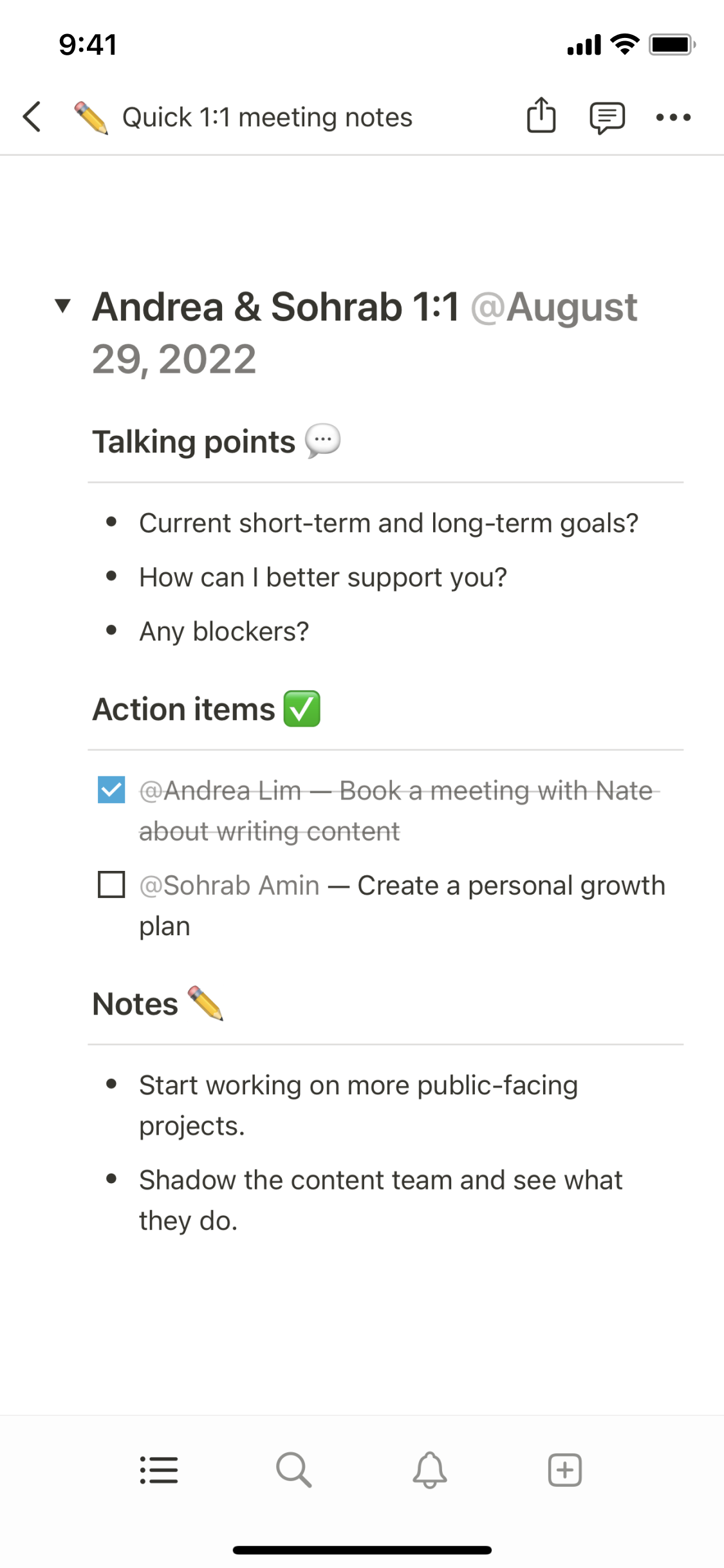724x1568 pixels.
Task: Go back from the meeting notes page
Action: 32,117
